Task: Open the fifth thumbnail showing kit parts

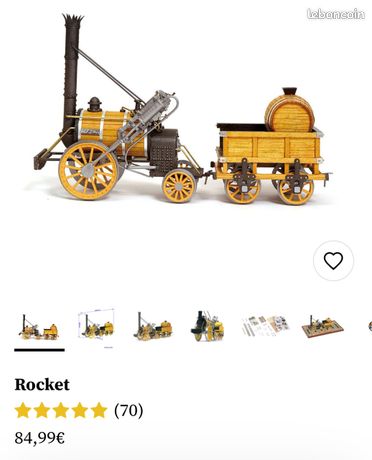Action: click(x=265, y=326)
